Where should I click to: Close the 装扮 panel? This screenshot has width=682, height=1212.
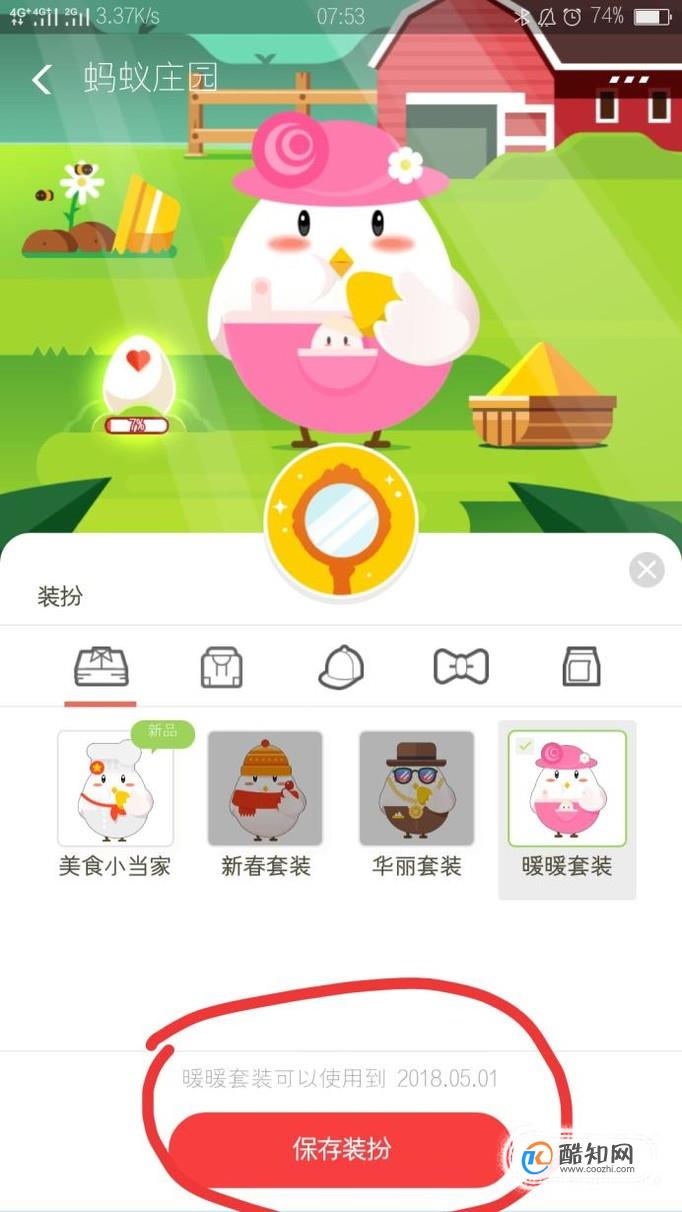647,570
